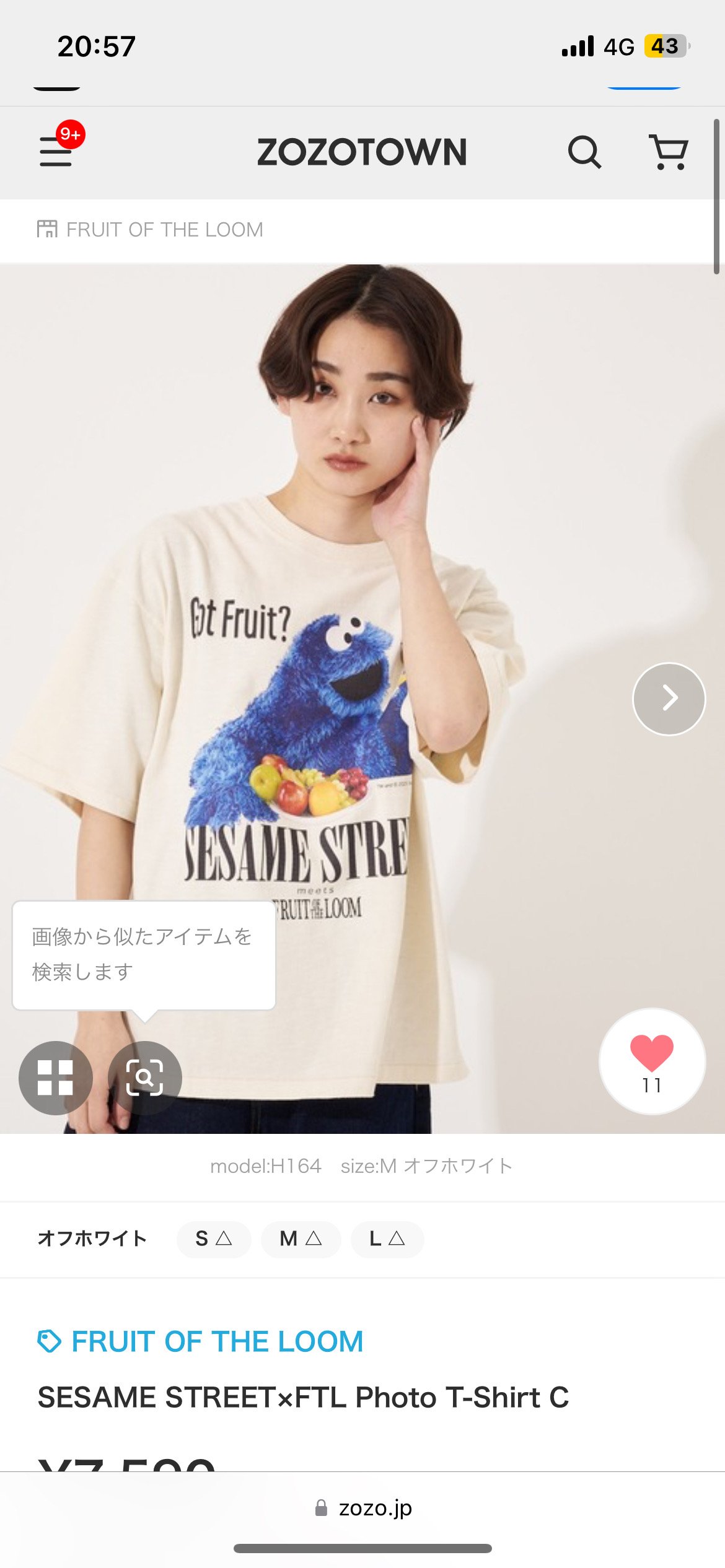725x1568 pixels.
Task: Open the shopping cart
Action: (669, 152)
